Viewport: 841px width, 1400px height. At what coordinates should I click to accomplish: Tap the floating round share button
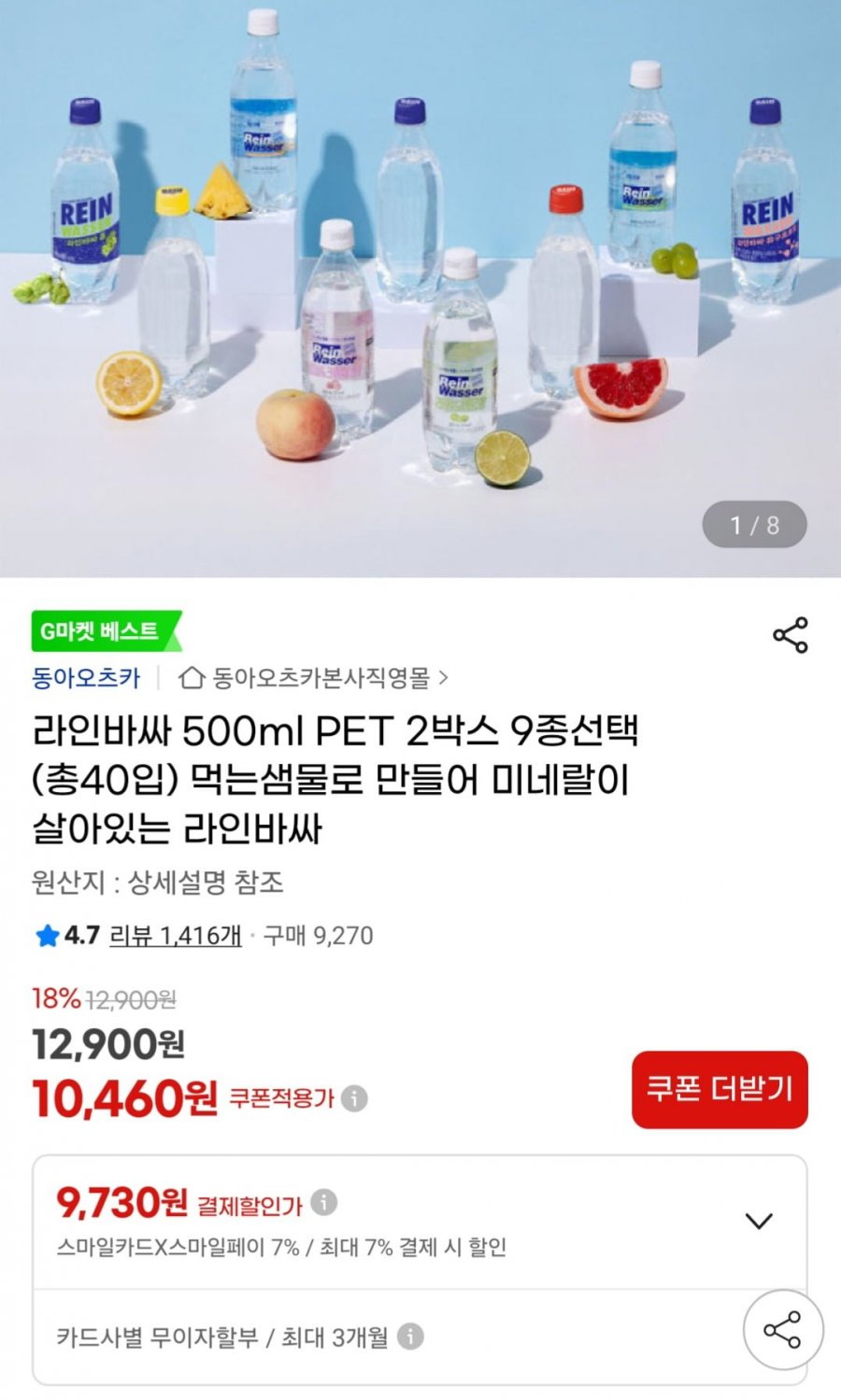click(x=782, y=1329)
